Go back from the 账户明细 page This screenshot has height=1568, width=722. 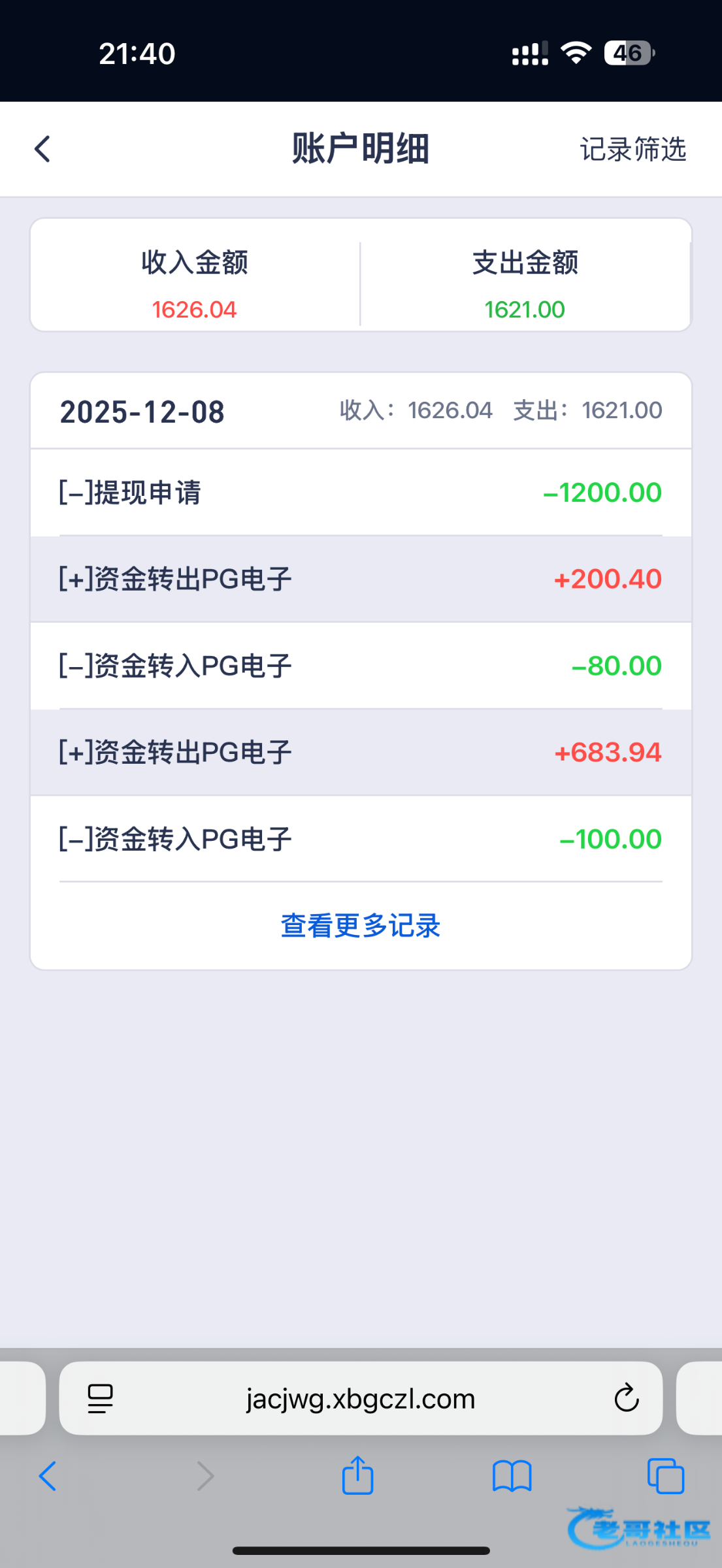coord(43,149)
